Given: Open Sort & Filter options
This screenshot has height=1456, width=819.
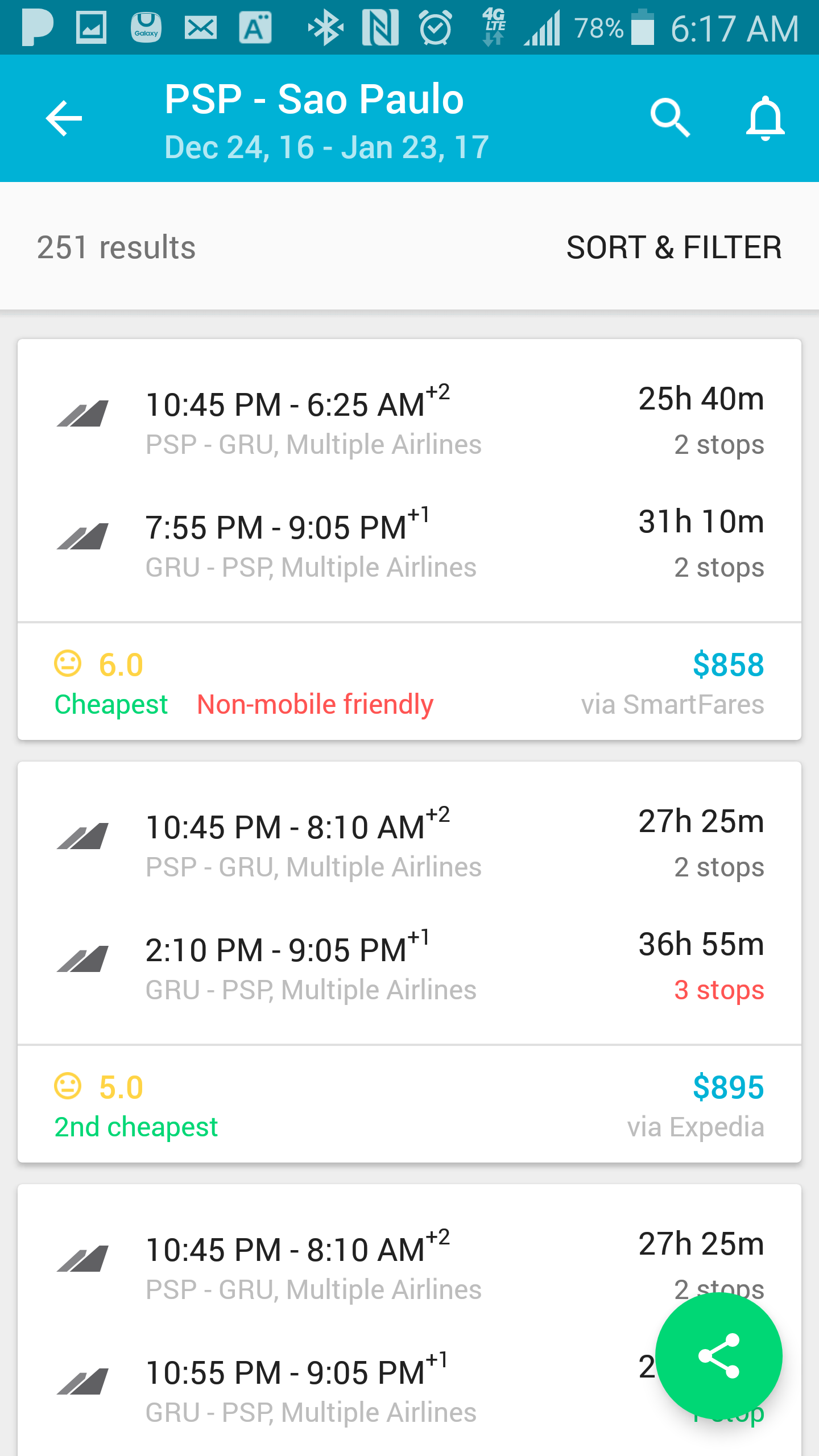Looking at the screenshot, I should [674, 247].
